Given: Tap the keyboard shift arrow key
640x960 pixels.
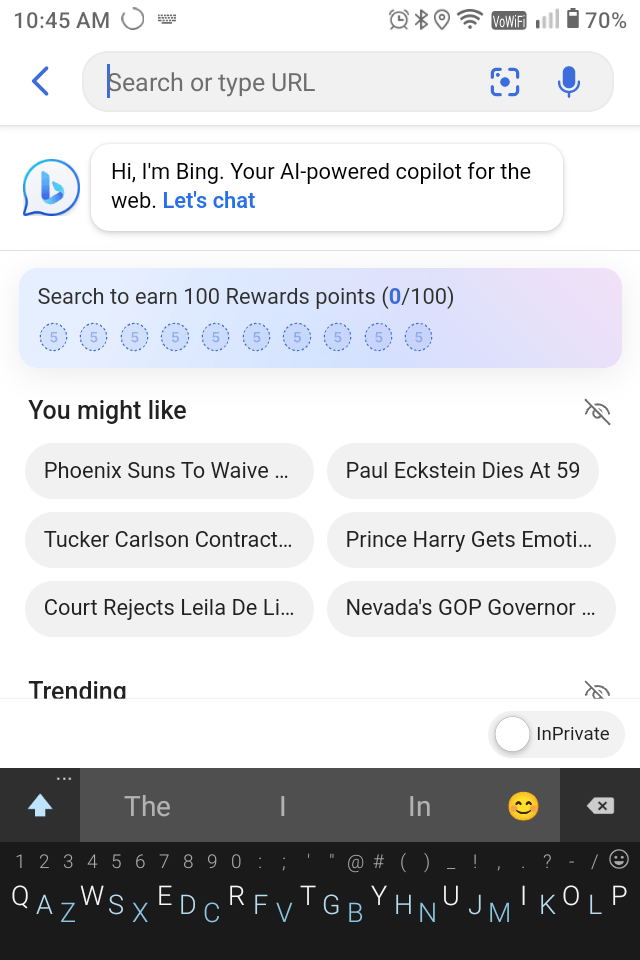Looking at the screenshot, I should click(40, 806).
